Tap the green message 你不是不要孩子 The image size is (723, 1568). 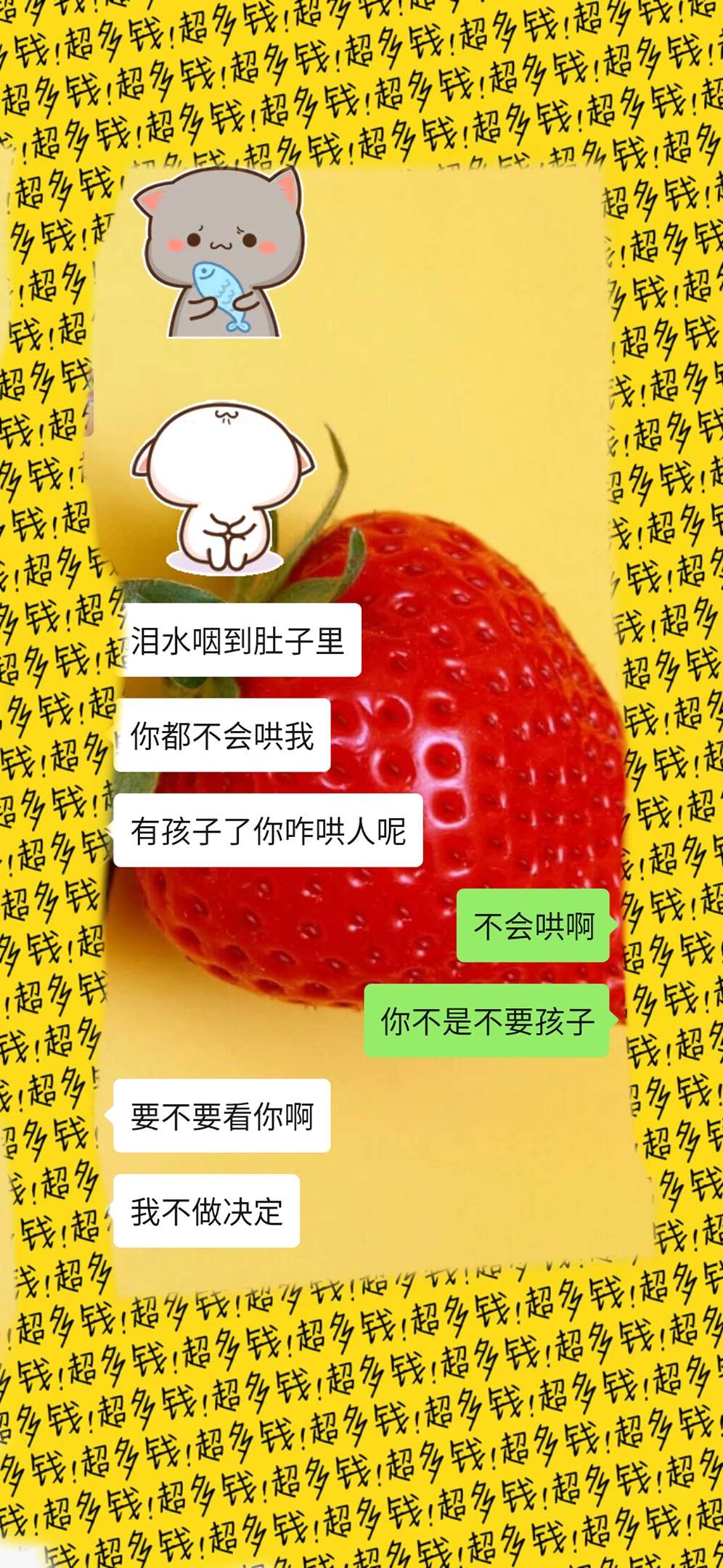[x=490, y=1020]
